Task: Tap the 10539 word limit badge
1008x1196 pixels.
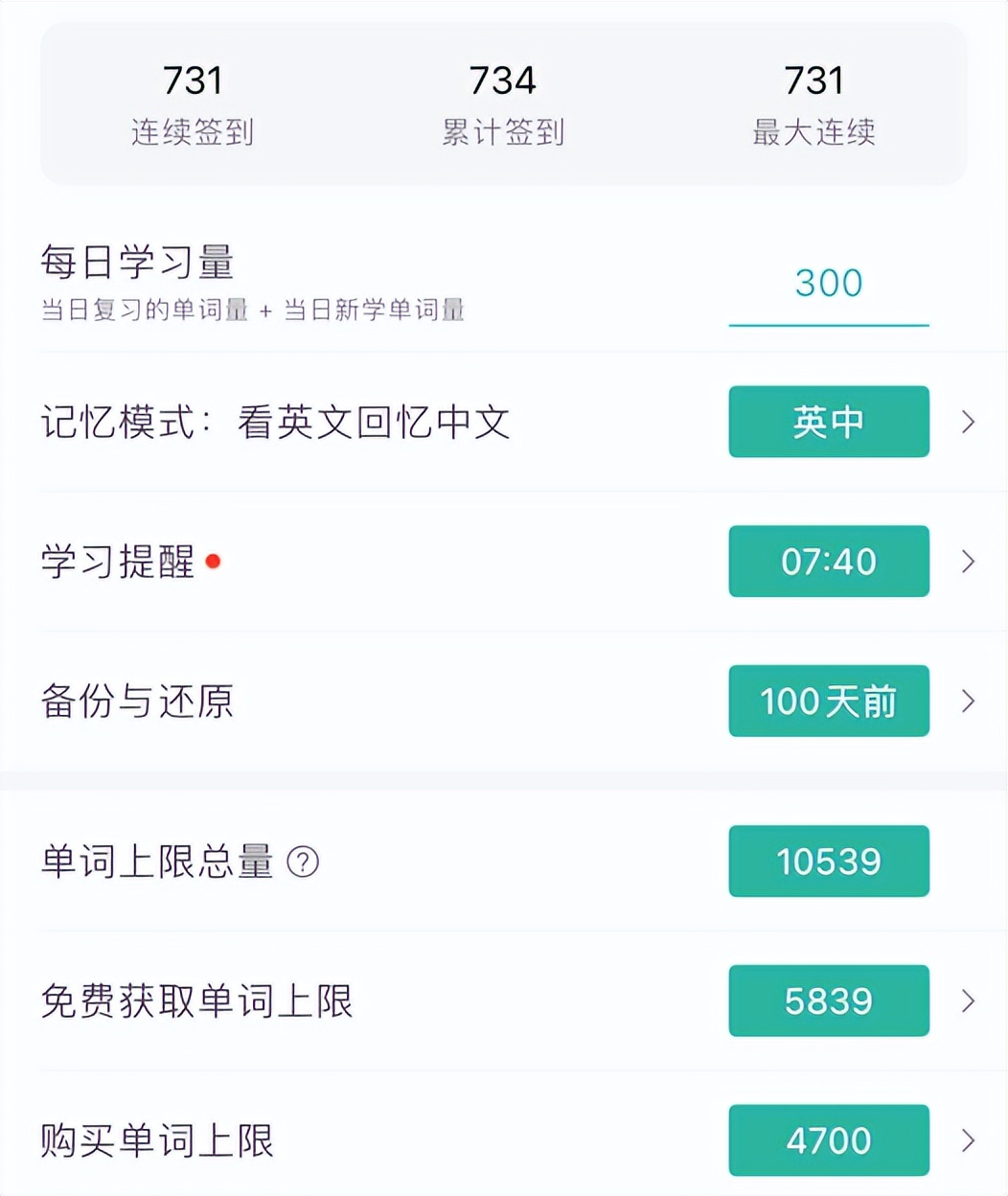Action: click(828, 862)
